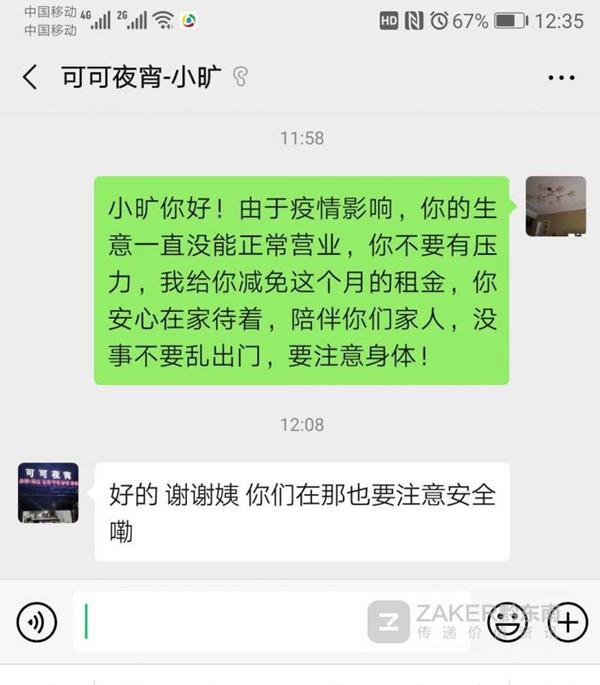Open the plus attachments menu
Viewport: 600px width, 685px height.
567,622
